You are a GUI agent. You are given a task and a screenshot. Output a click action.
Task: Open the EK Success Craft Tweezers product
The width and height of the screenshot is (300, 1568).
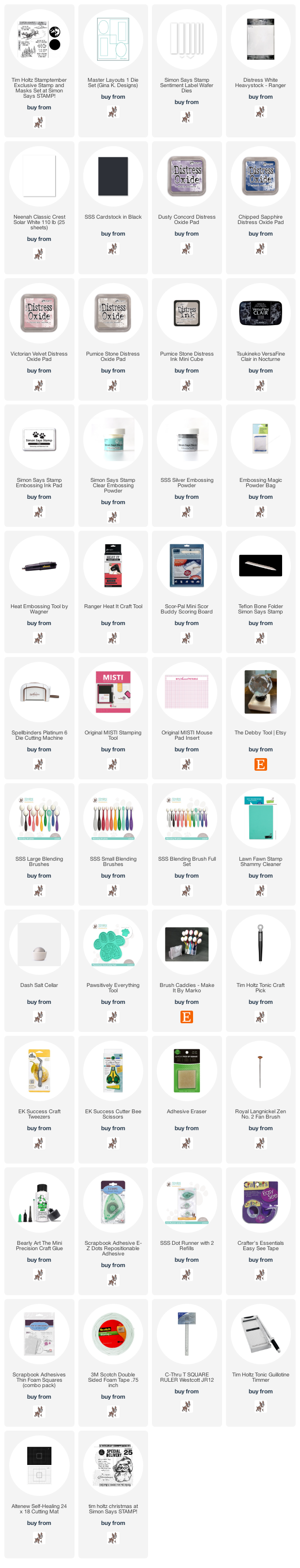(x=39, y=1071)
